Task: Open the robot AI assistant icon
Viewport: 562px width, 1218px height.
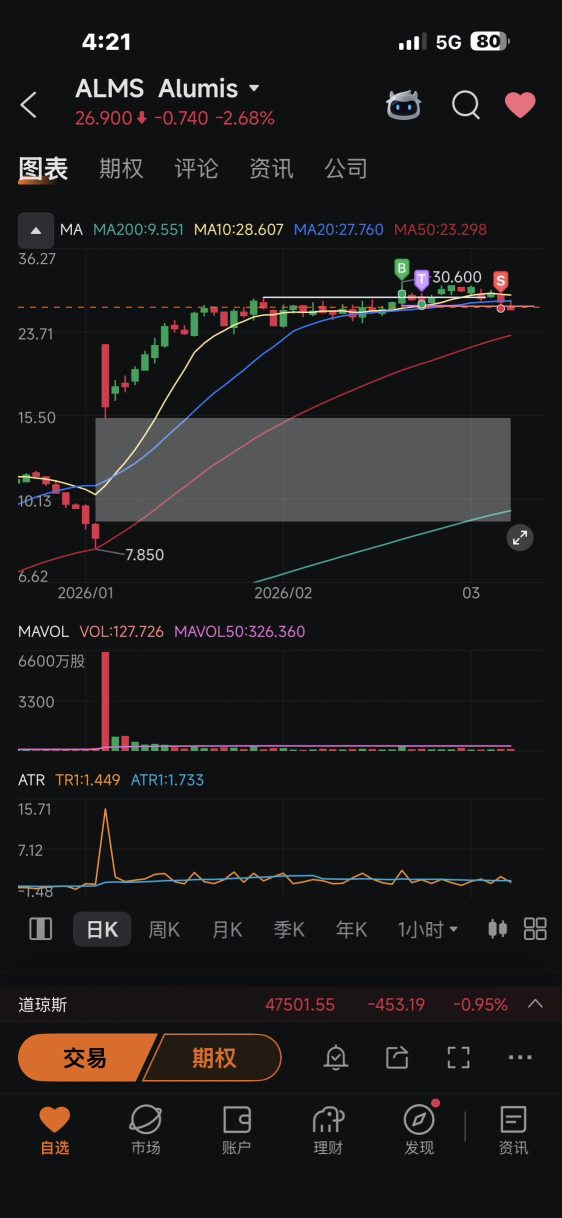Action: [403, 104]
